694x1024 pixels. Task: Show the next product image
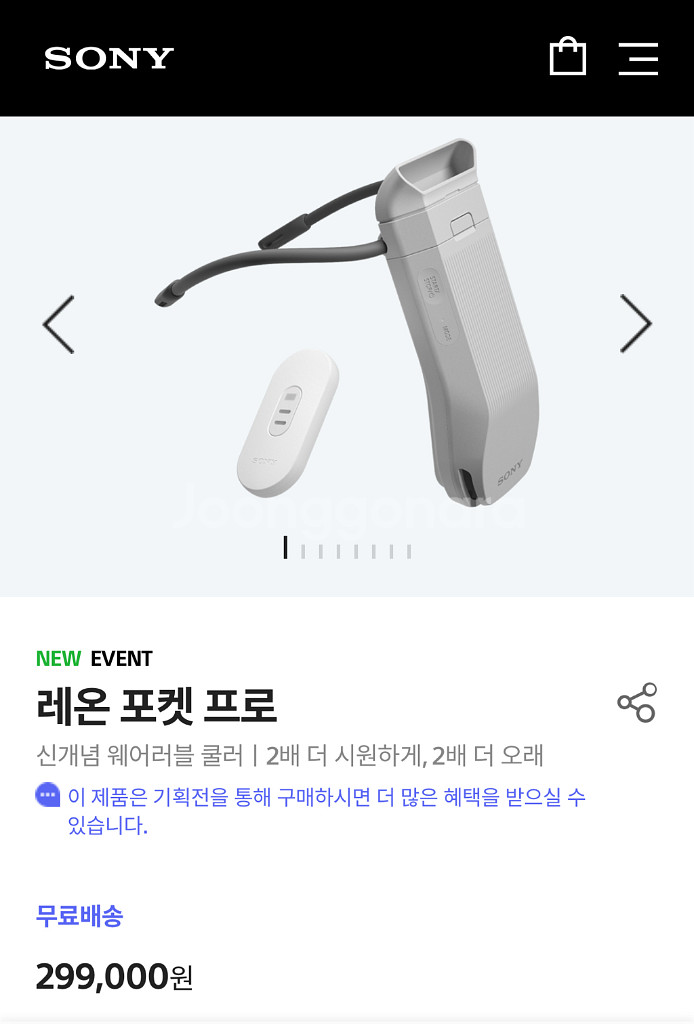(635, 324)
